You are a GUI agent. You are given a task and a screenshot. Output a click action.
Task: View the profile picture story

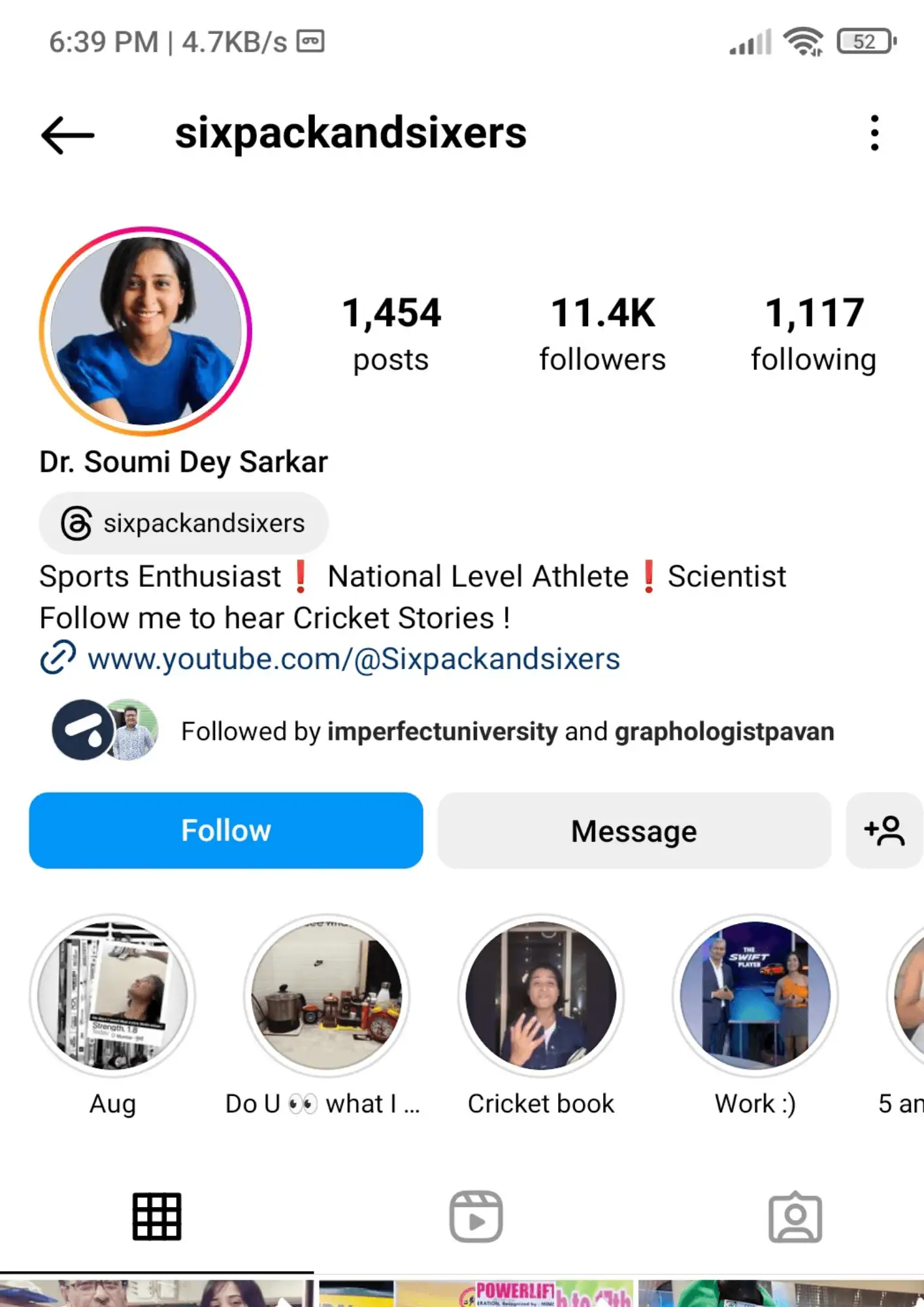click(146, 331)
